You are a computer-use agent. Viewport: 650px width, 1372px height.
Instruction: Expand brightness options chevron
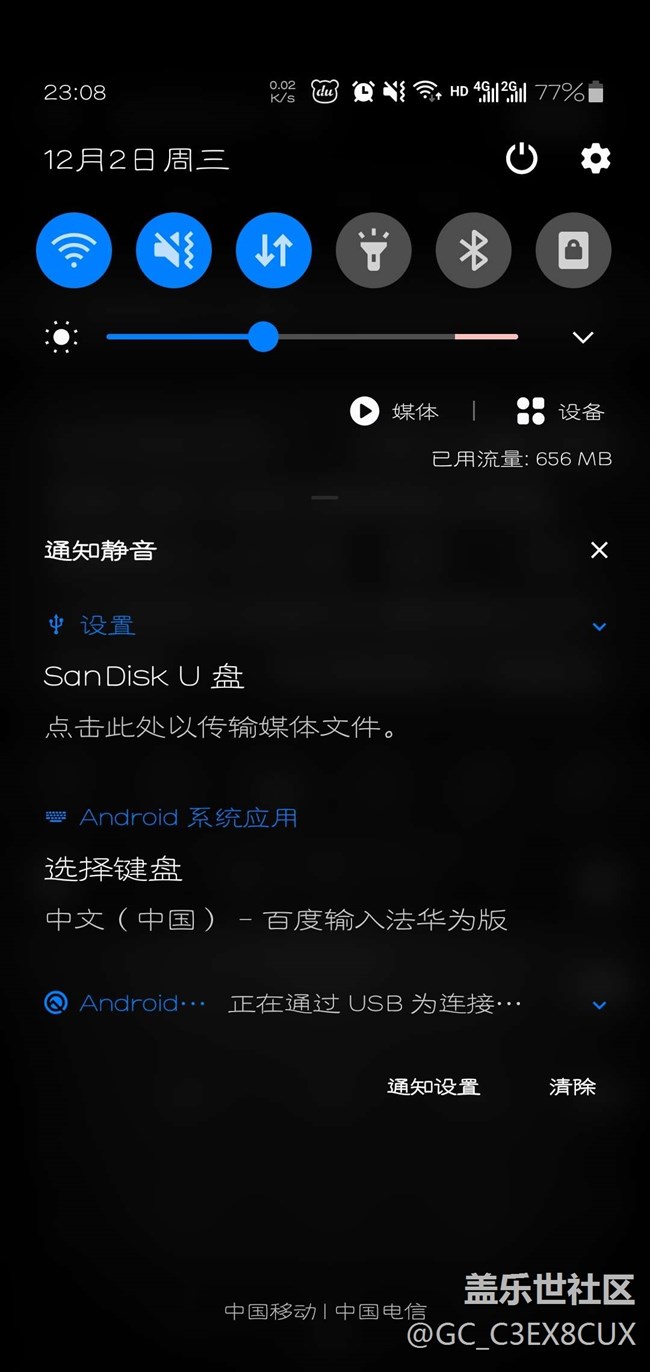583,337
